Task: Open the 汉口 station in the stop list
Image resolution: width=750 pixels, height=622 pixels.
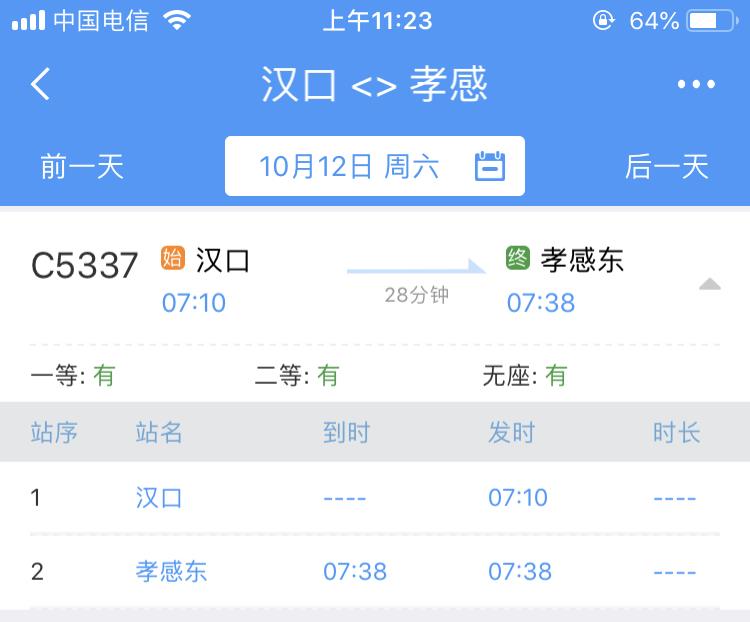Action: click(159, 497)
